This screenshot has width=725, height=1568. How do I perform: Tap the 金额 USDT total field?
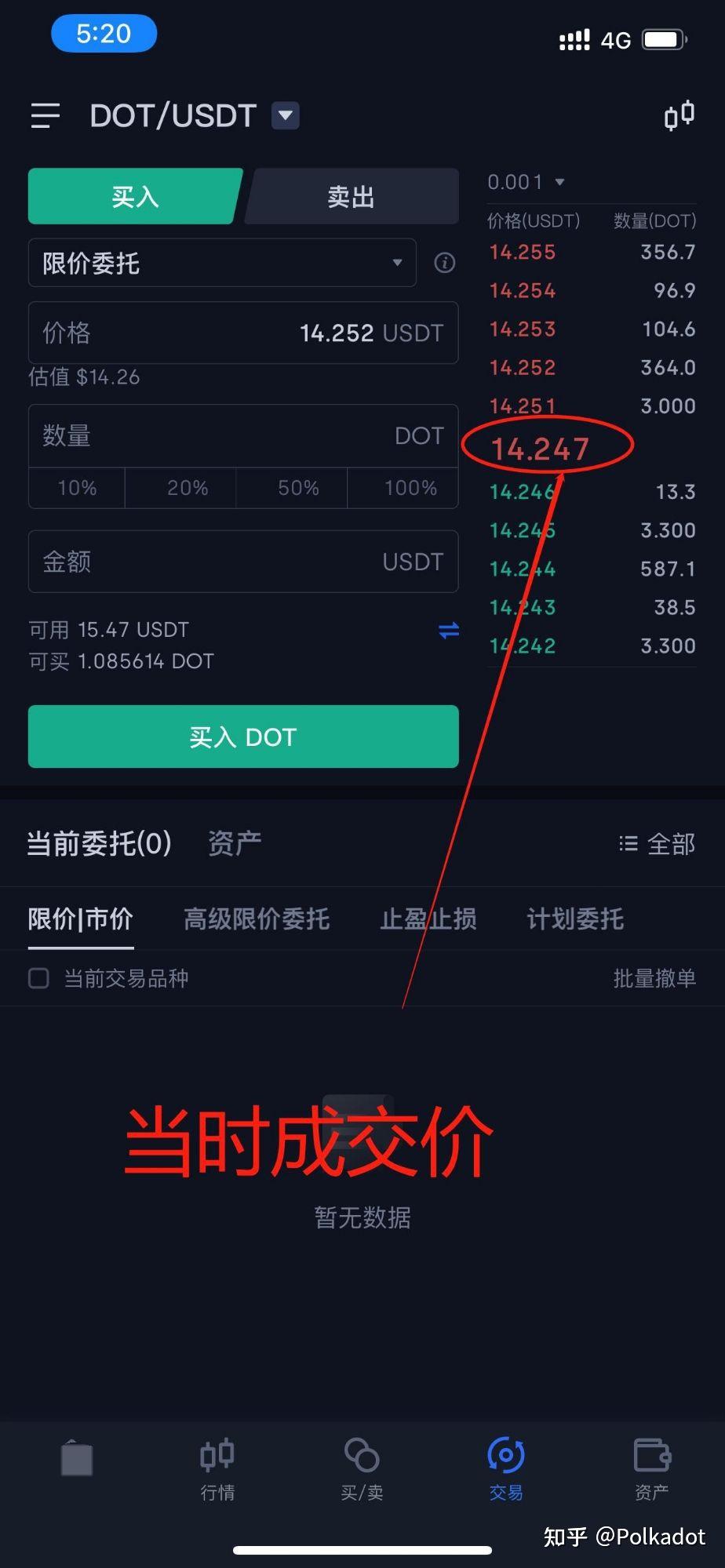point(243,562)
